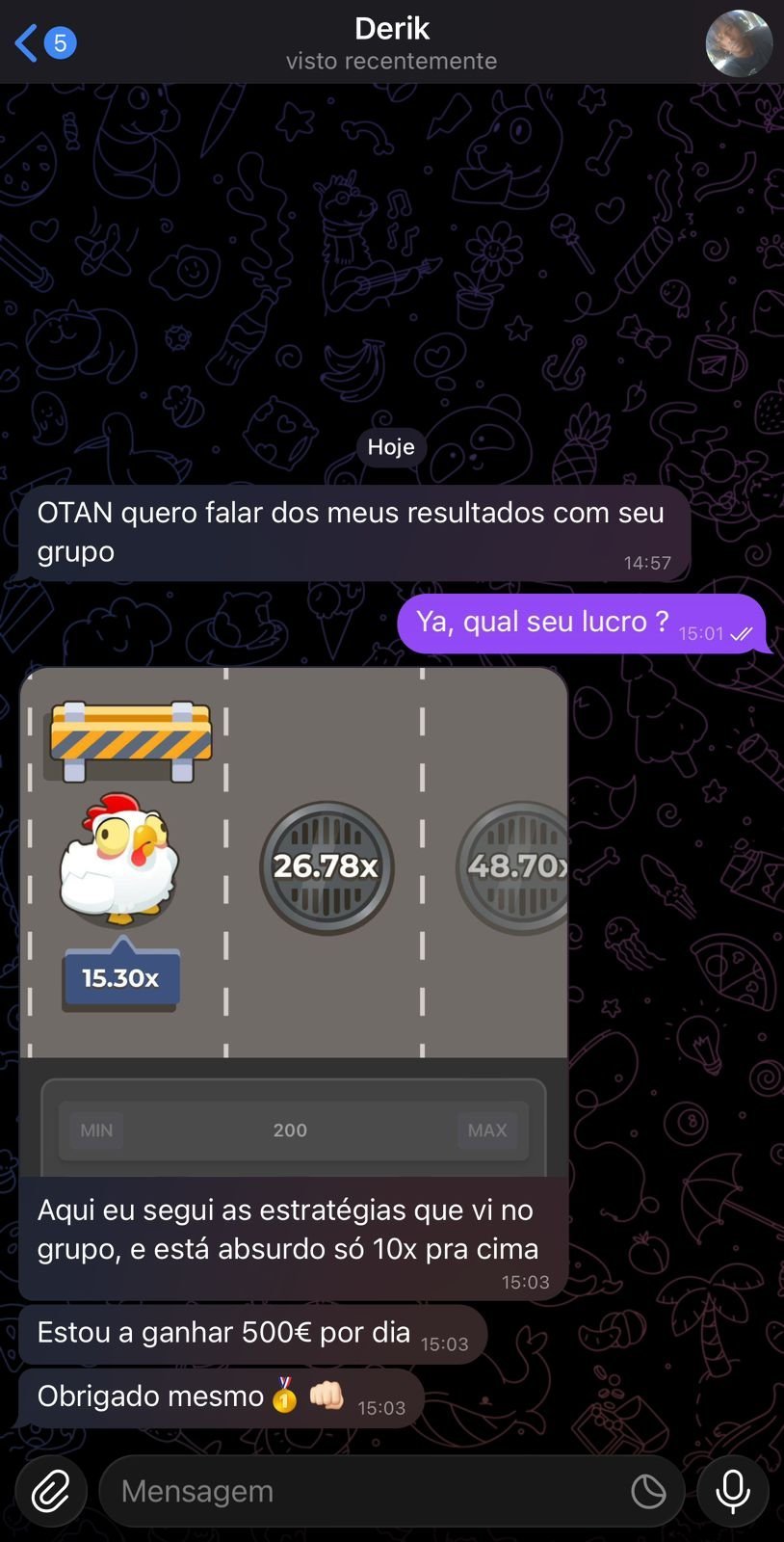Open Derik's contact info from the header

click(391, 43)
